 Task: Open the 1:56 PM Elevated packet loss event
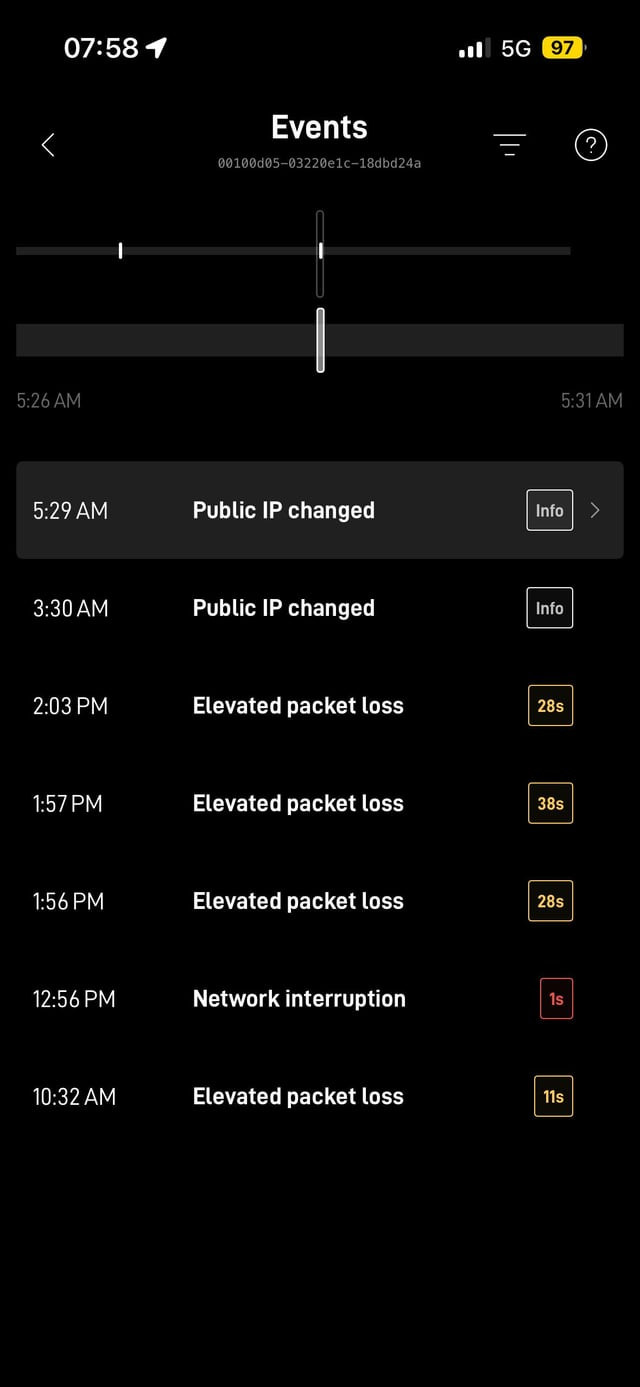coord(320,901)
